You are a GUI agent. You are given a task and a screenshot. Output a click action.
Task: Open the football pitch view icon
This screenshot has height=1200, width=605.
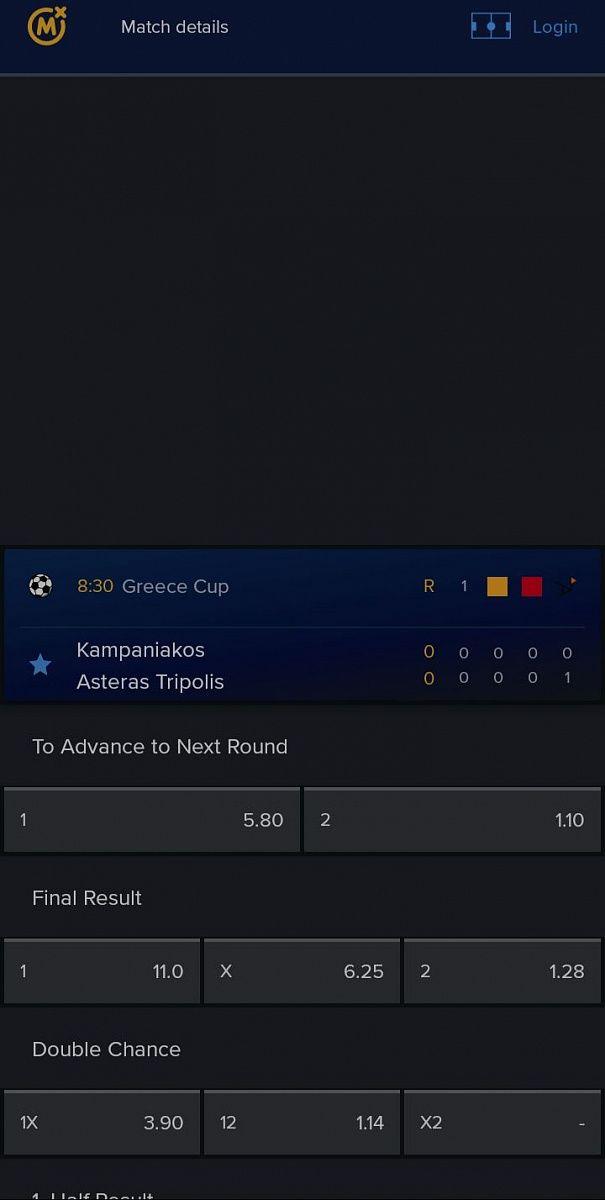[491, 26]
